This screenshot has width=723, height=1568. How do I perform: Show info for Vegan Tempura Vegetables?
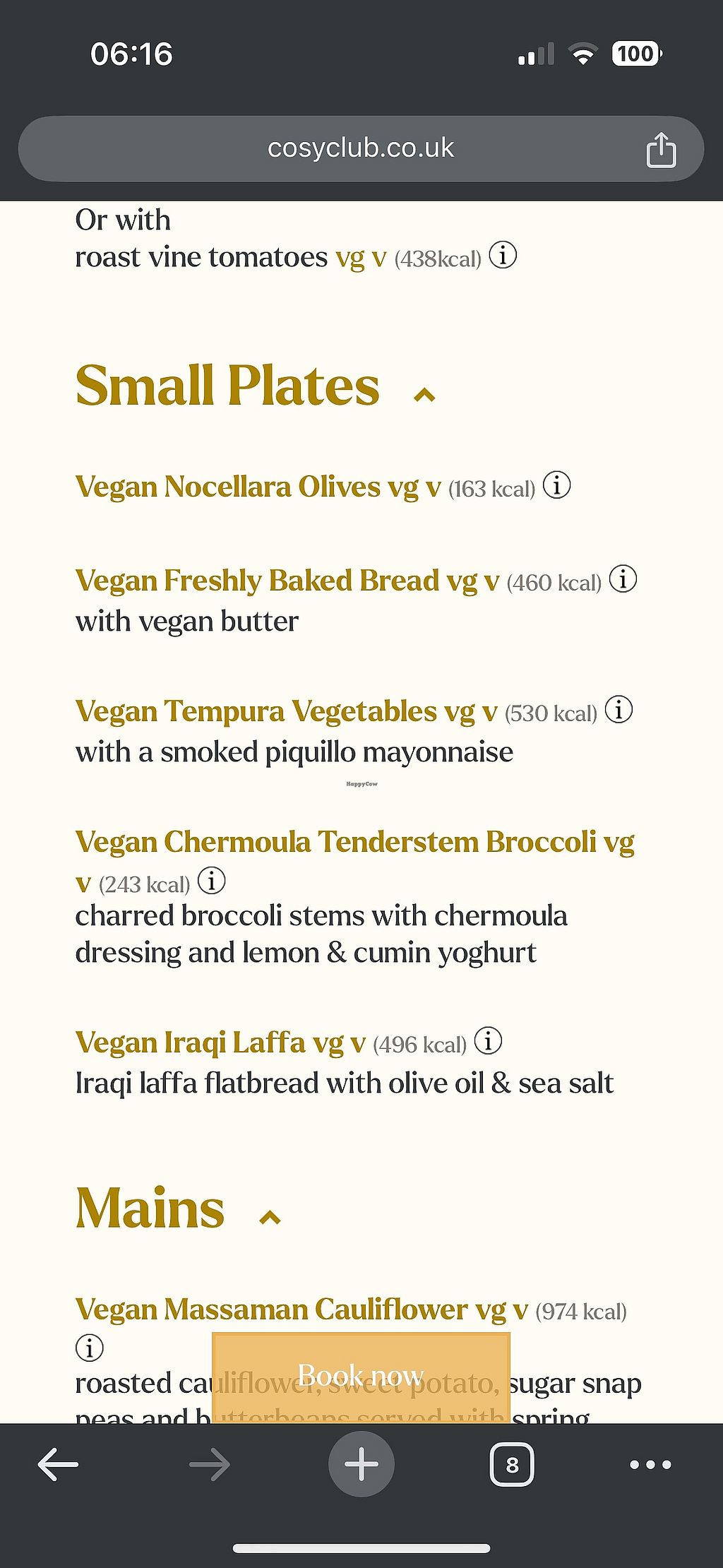coord(619,710)
